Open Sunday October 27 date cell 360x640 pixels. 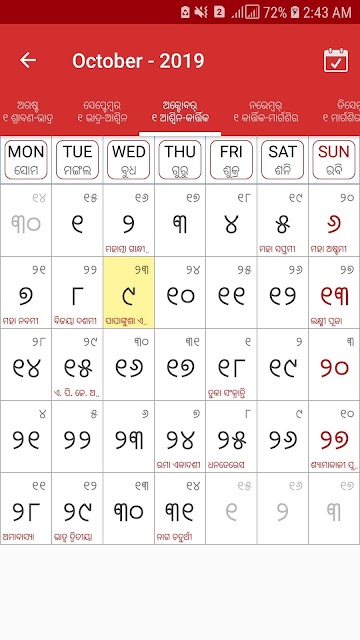click(334, 436)
